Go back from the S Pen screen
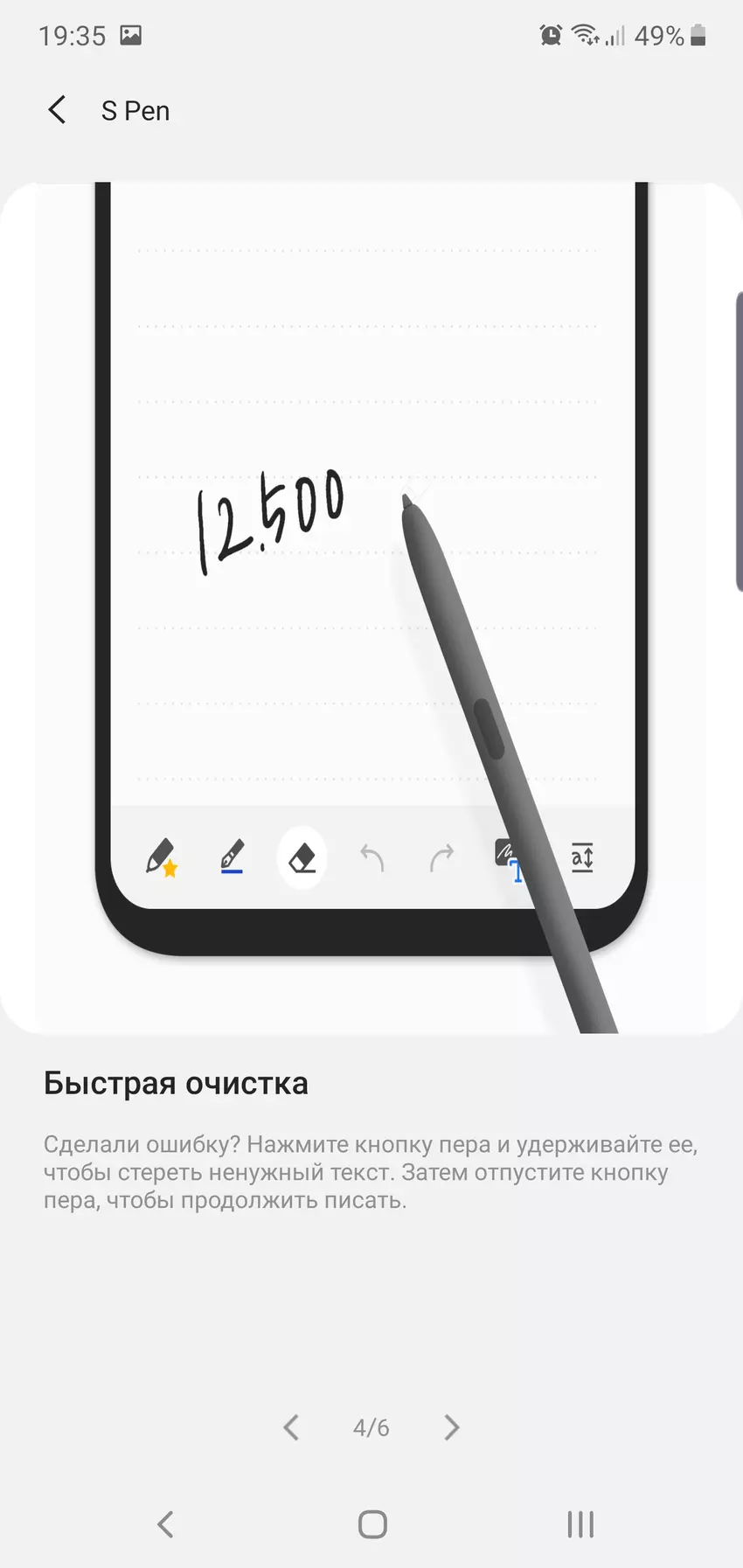The height and width of the screenshot is (1568, 743). click(x=57, y=110)
